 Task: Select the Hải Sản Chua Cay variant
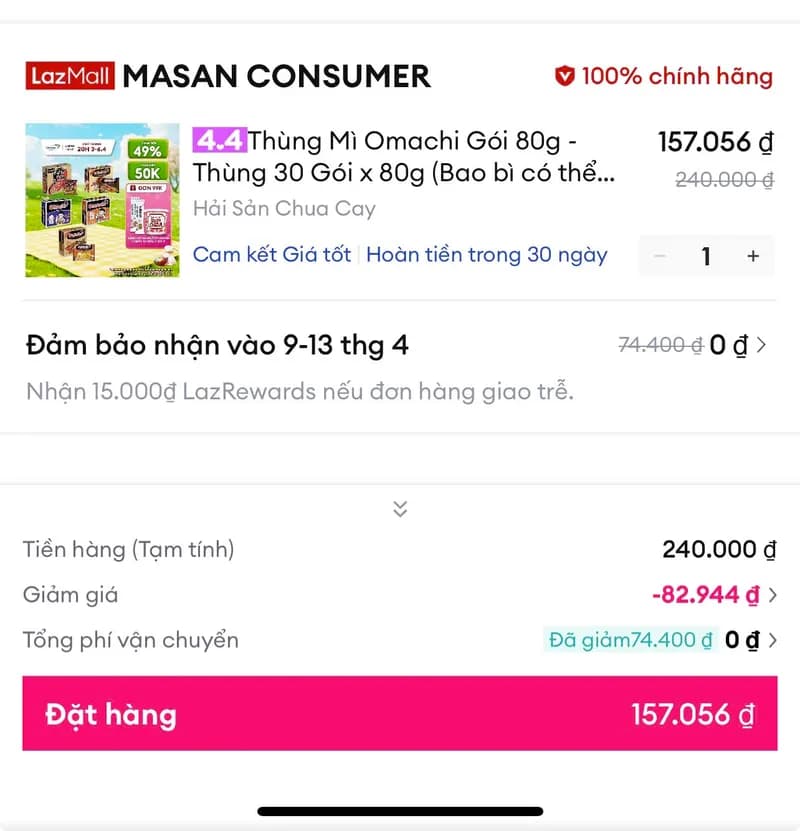click(285, 209)
